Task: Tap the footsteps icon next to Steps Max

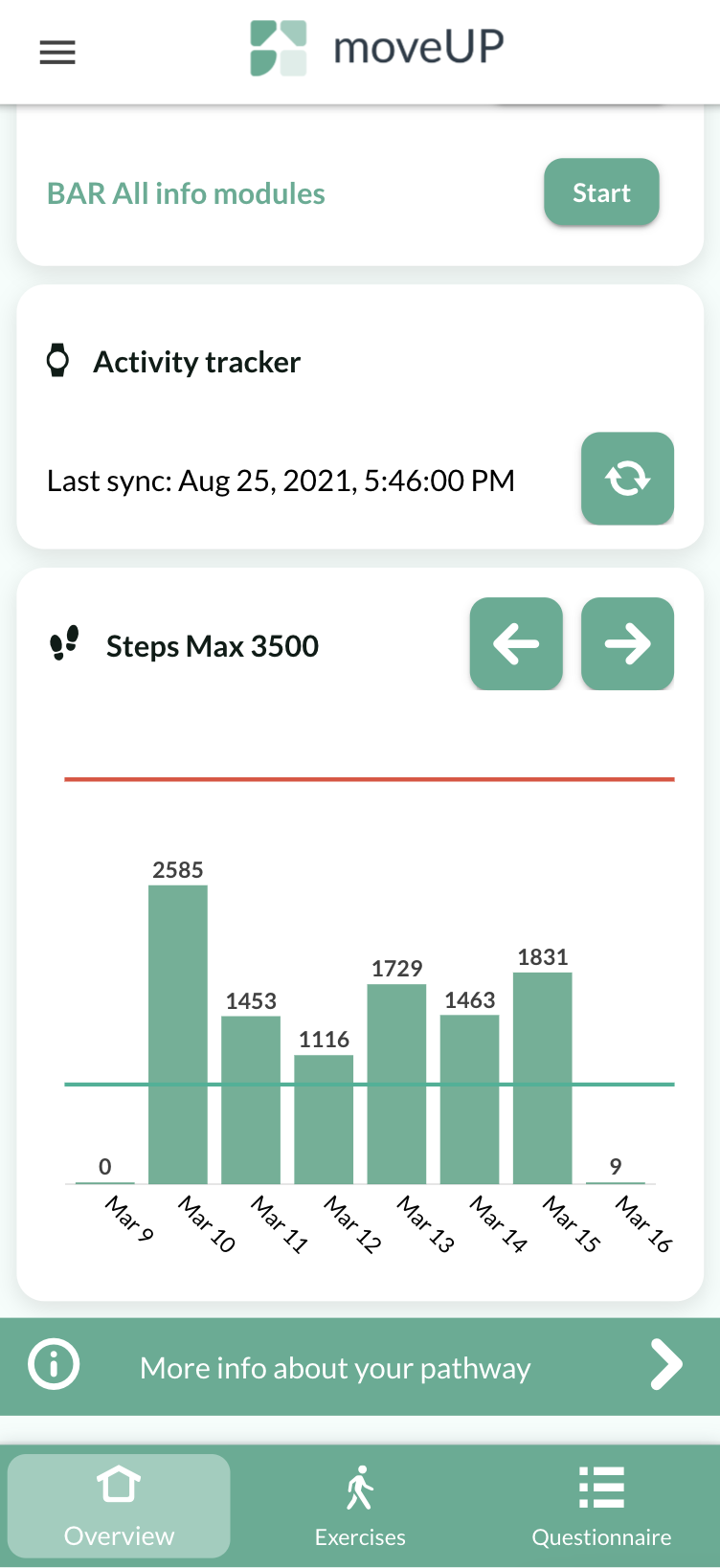Action: click(60, 644)
